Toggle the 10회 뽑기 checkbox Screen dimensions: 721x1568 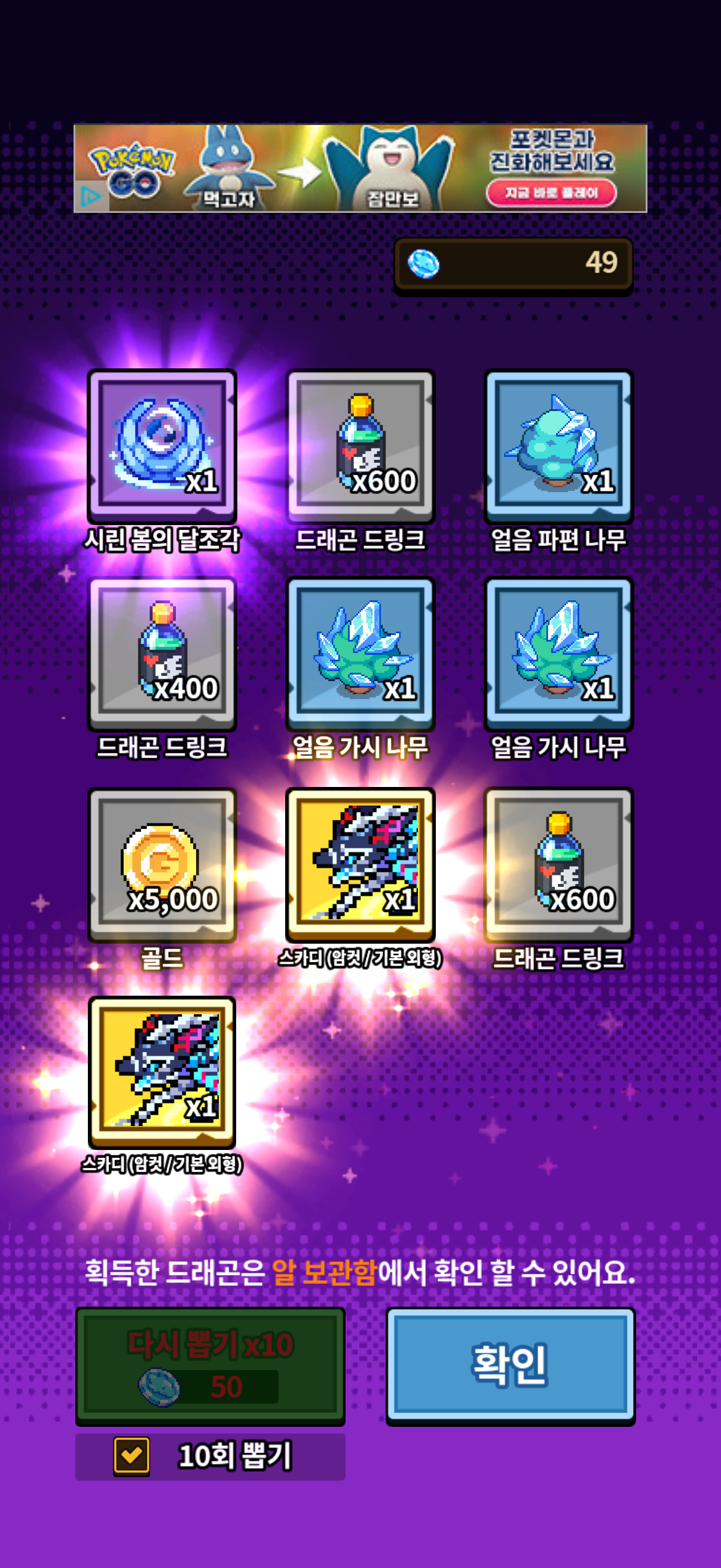pos(132,1456)
